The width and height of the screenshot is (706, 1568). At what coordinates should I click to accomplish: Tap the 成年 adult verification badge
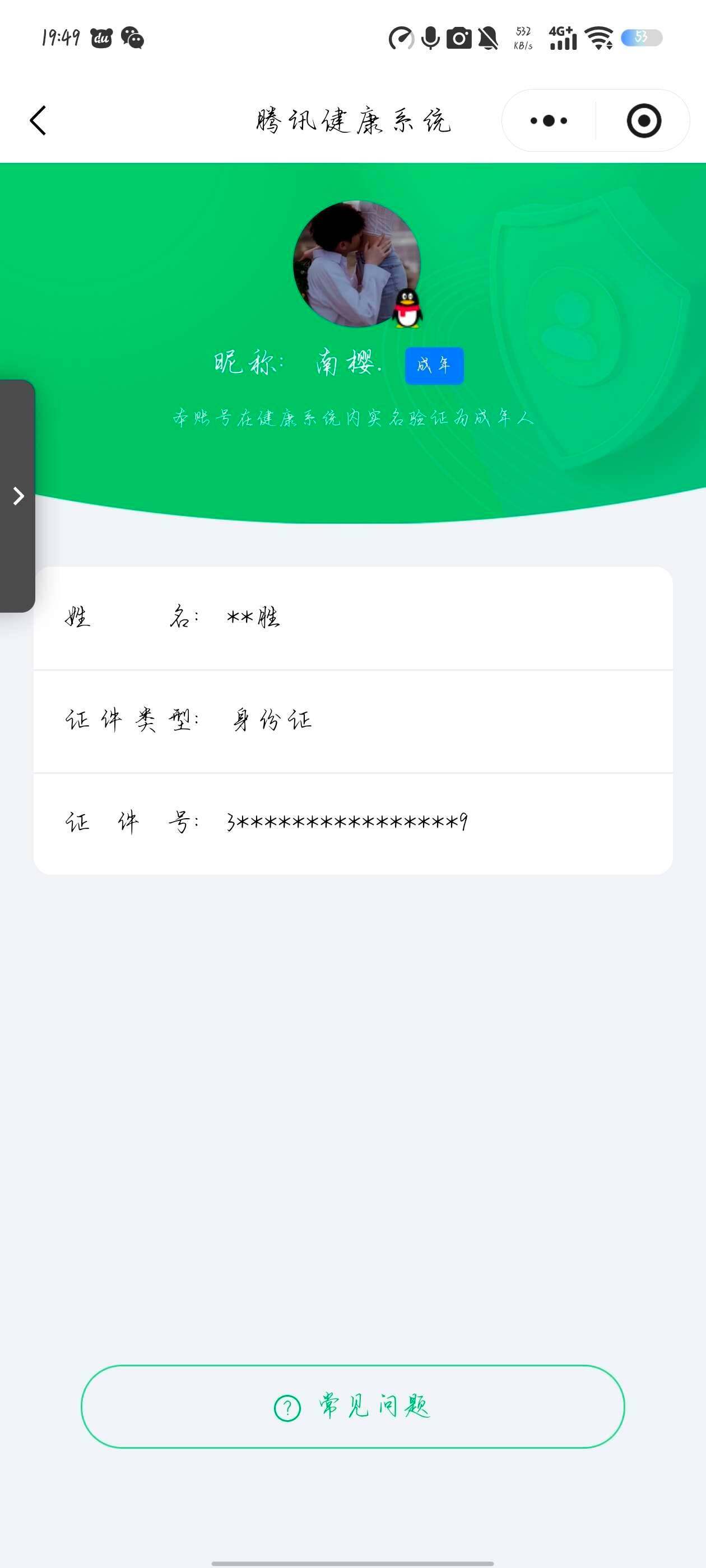point(435,364)
